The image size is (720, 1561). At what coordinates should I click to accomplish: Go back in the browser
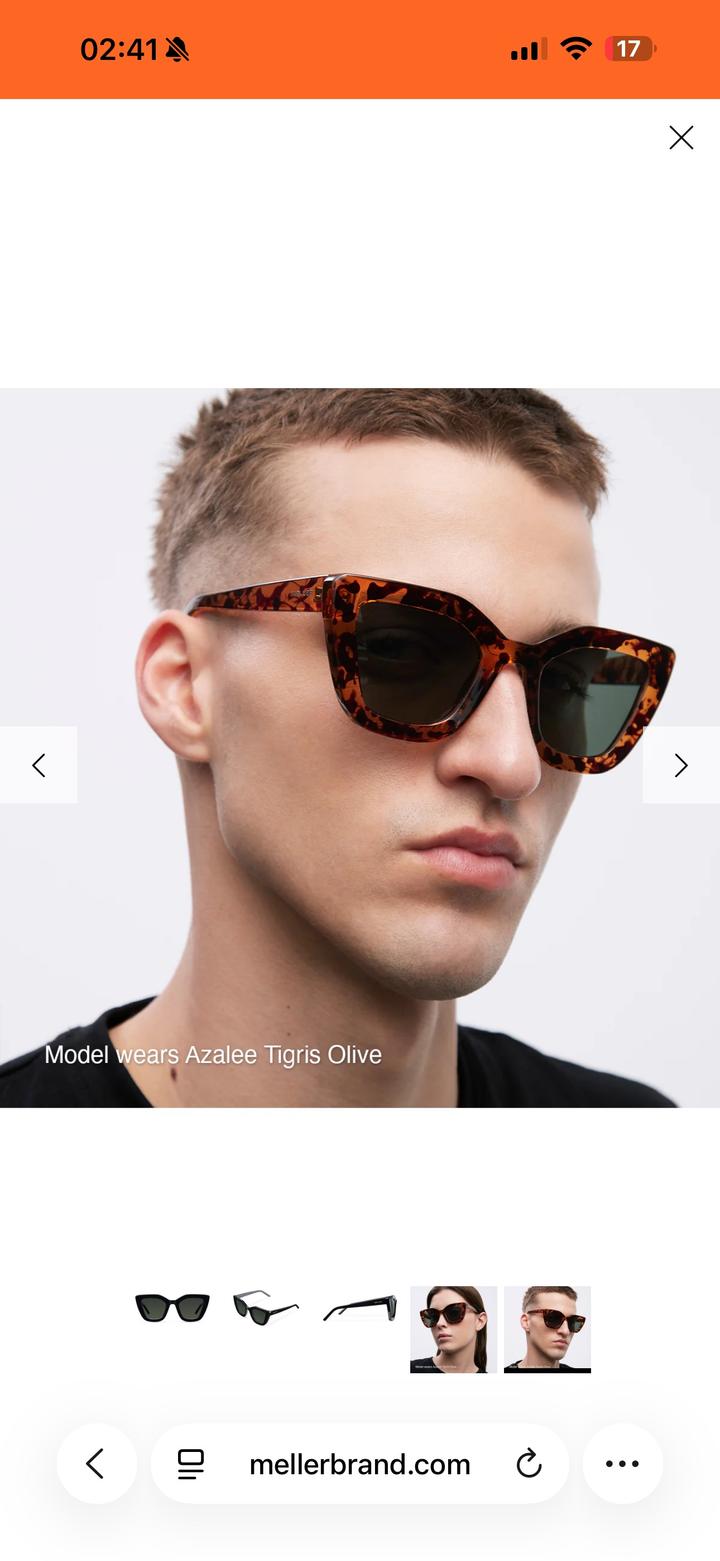pos(96,1464)
